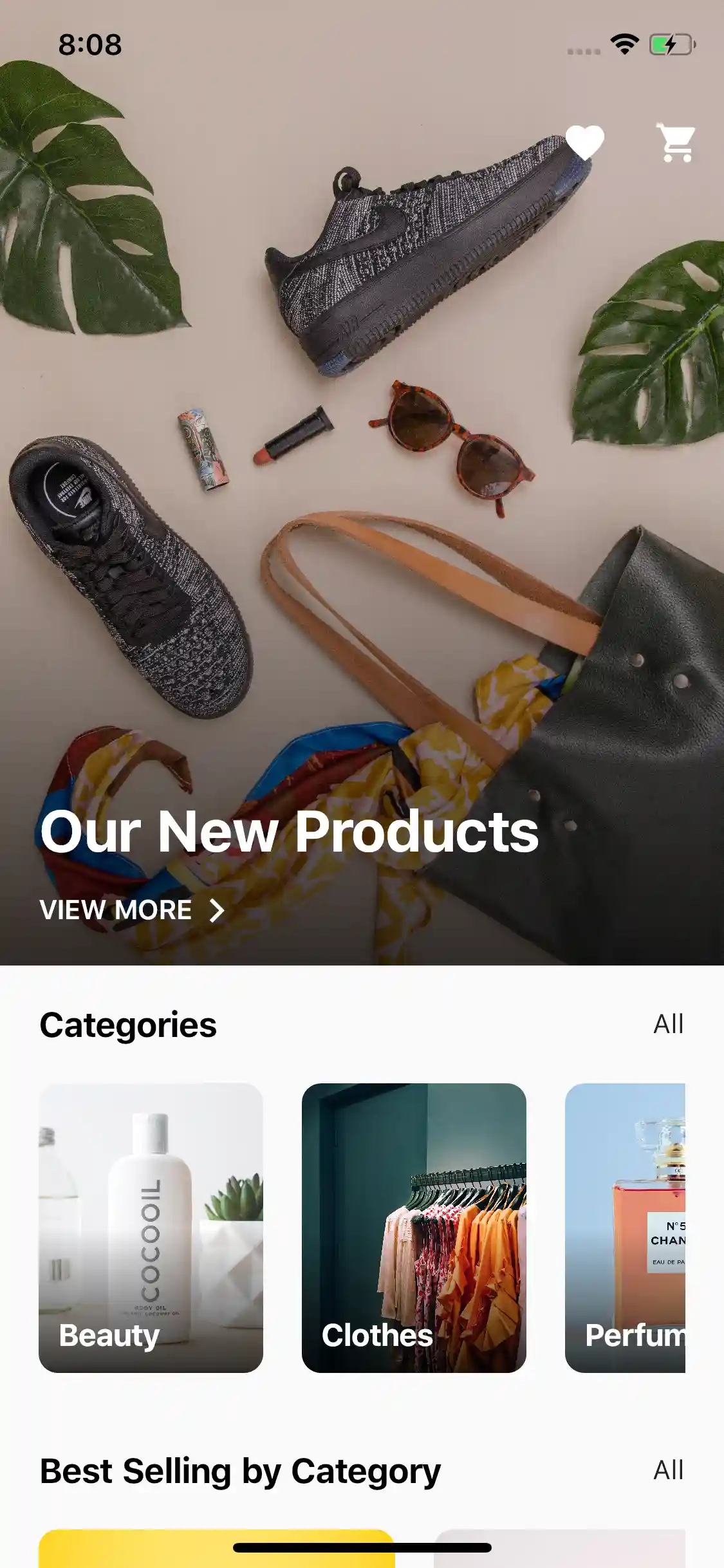
Task: Browse the Perfume category card
Action: (625, 1227)
